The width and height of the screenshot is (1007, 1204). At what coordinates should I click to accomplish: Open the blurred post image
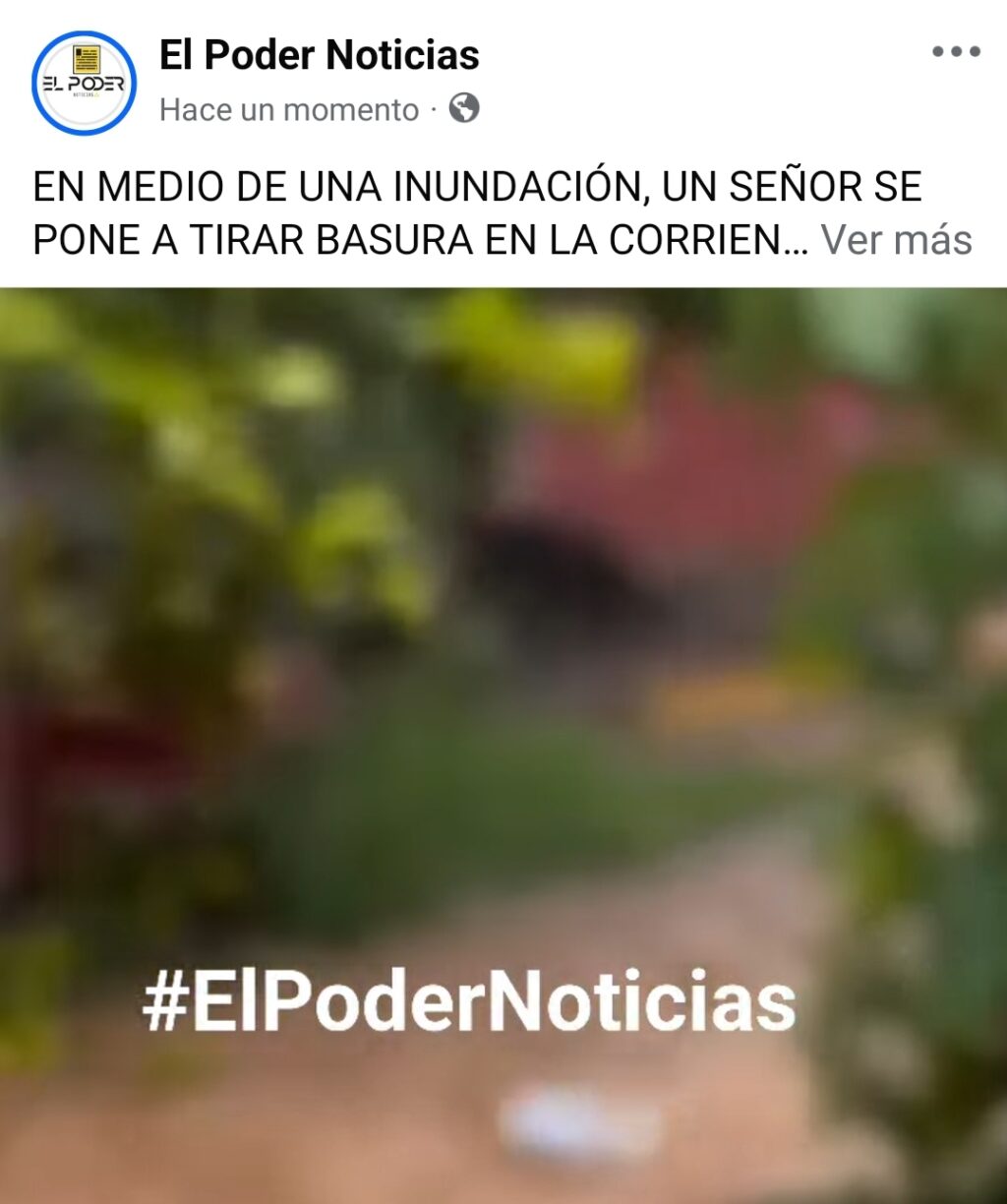tap(503, 689)
